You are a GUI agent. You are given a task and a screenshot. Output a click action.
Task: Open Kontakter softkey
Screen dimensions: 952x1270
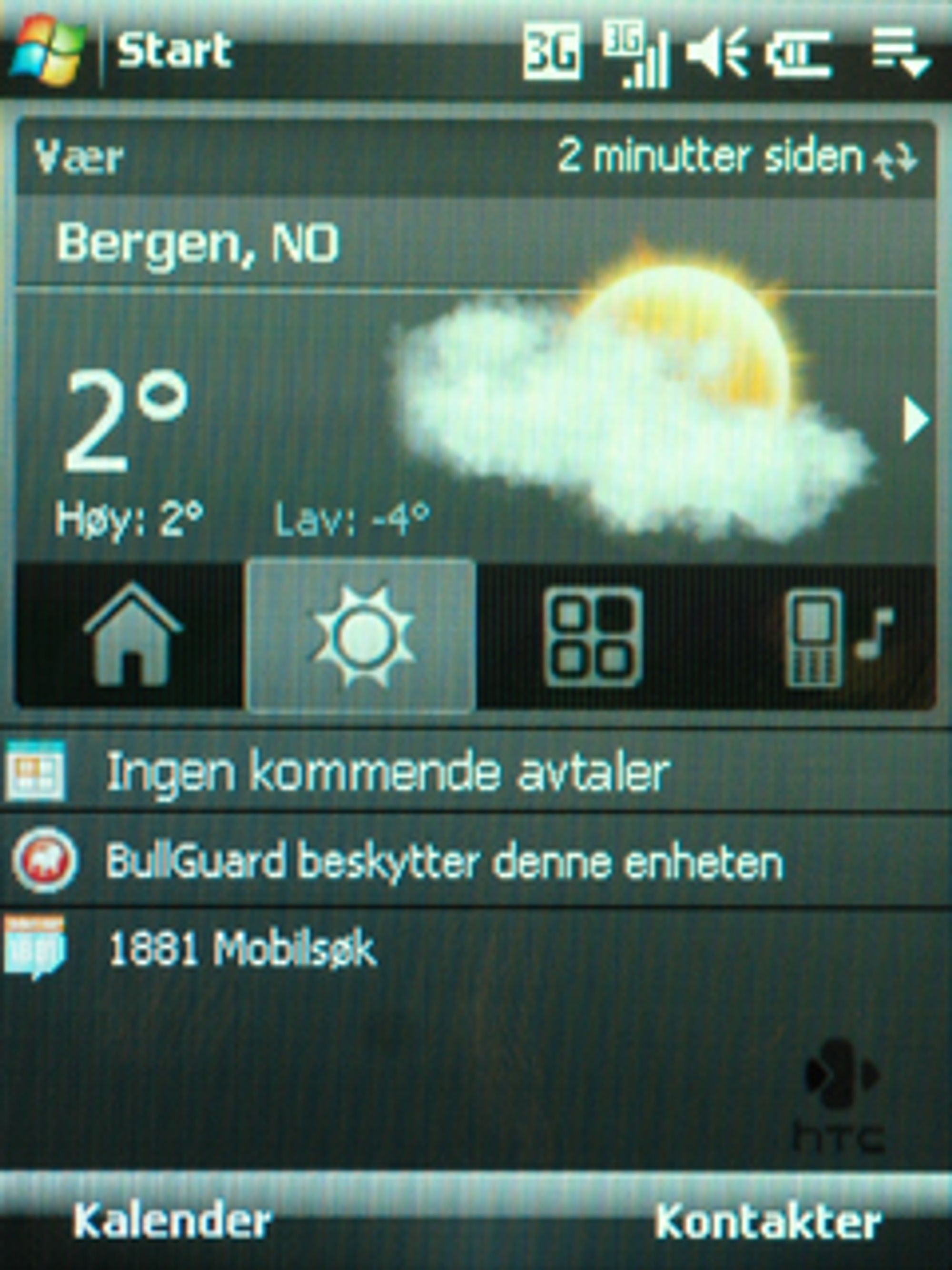click(x=768, y=1220)
